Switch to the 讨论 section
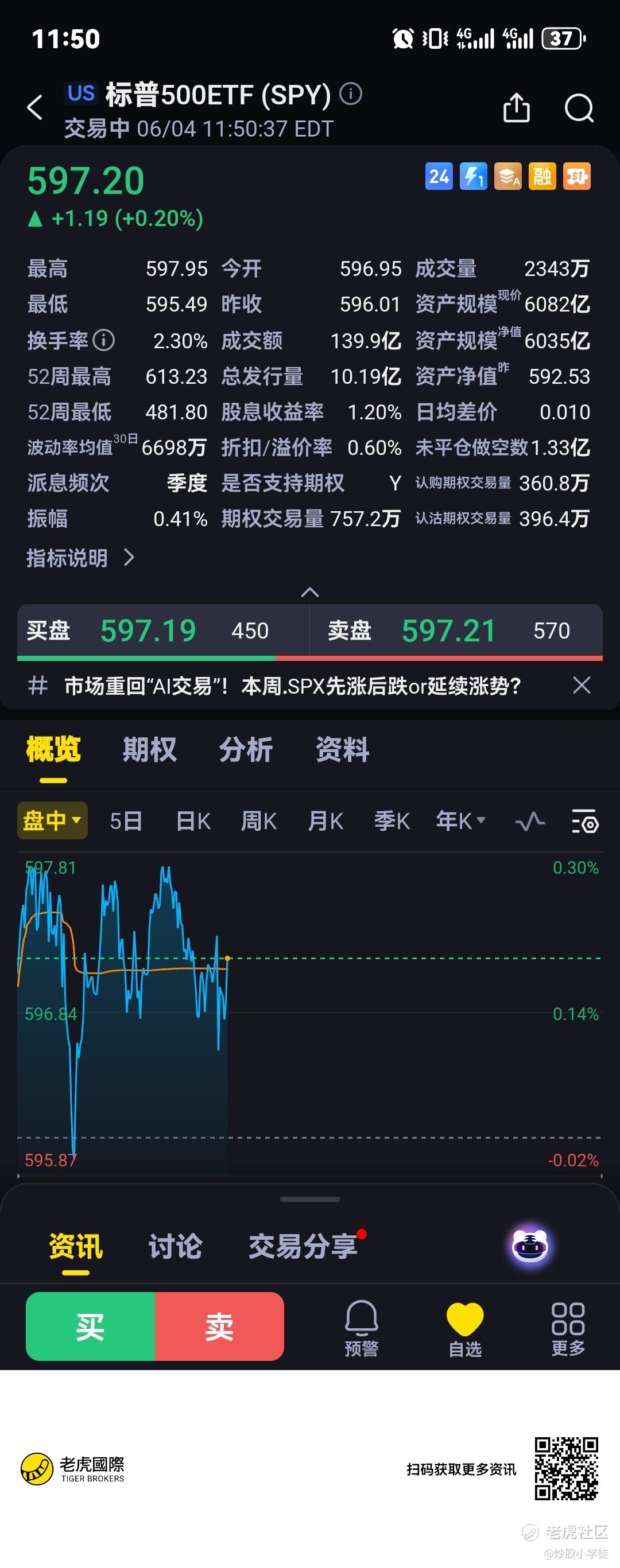 pyautogui.click(x=175, y=1246)
